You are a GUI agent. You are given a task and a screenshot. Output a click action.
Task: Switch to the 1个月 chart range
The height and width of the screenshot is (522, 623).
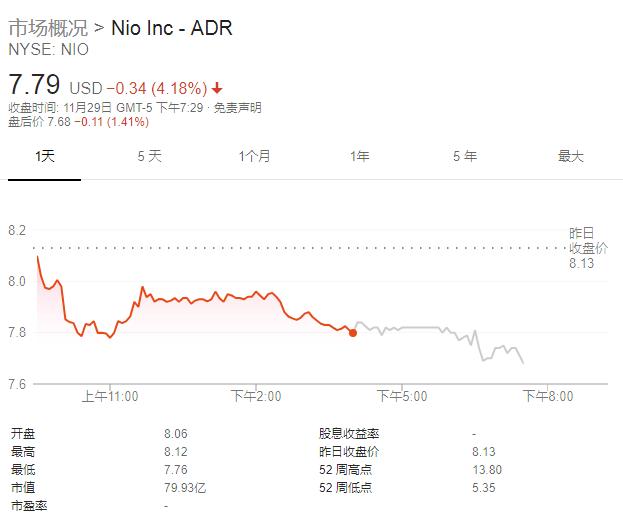point(255,156)
